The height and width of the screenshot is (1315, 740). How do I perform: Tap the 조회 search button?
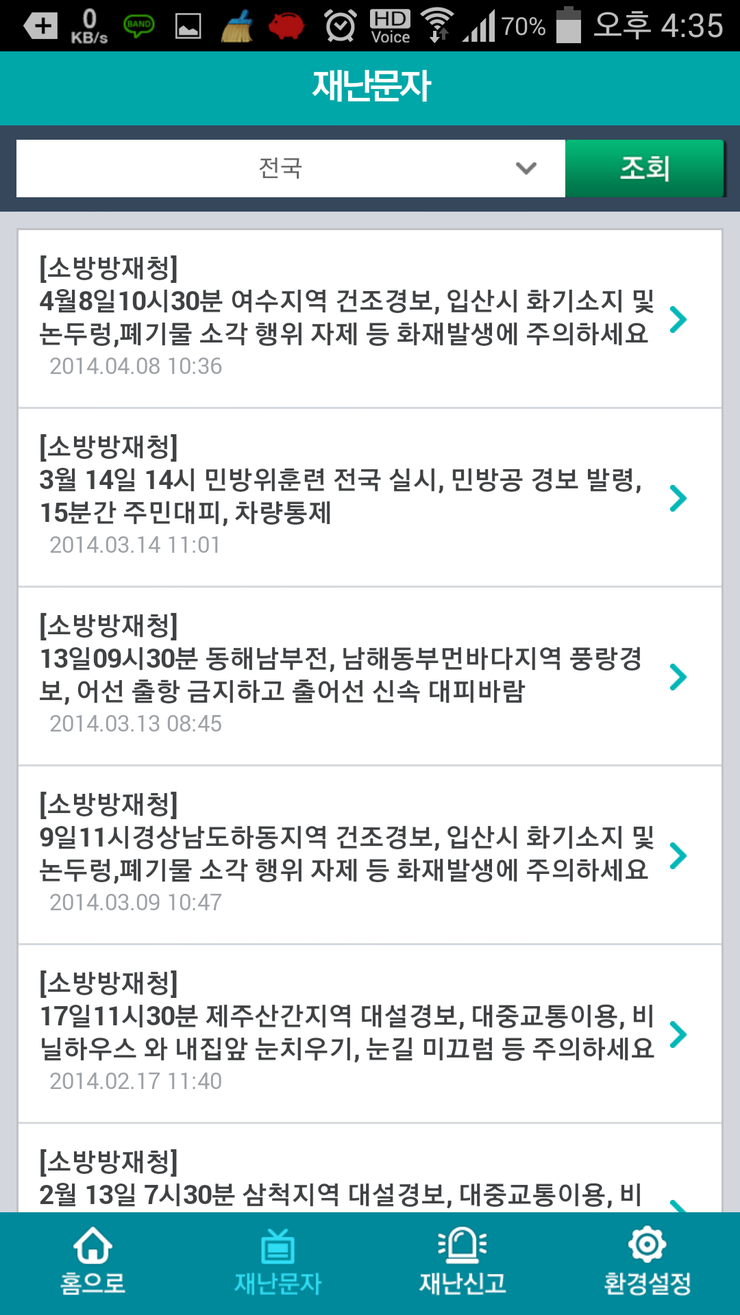point(644,168)
